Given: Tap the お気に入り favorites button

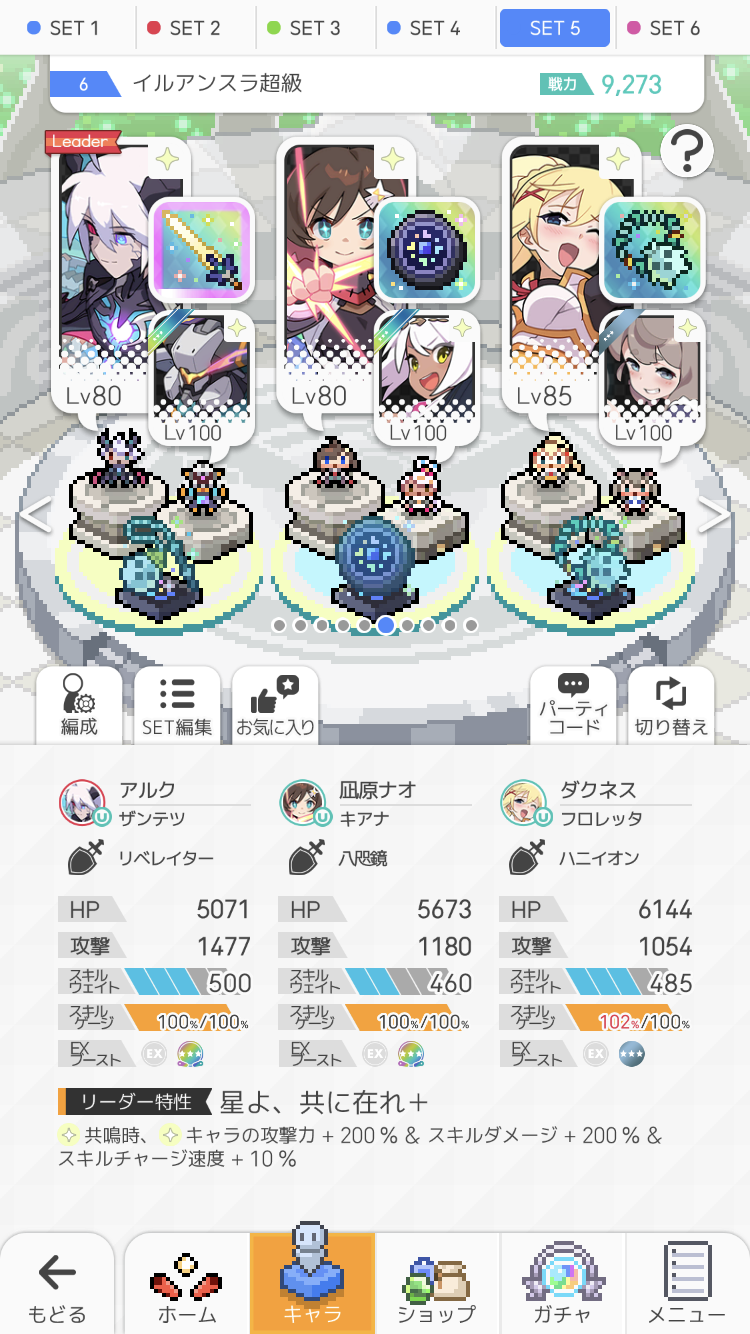Looking at the screenshot, I should pos(275,705).
